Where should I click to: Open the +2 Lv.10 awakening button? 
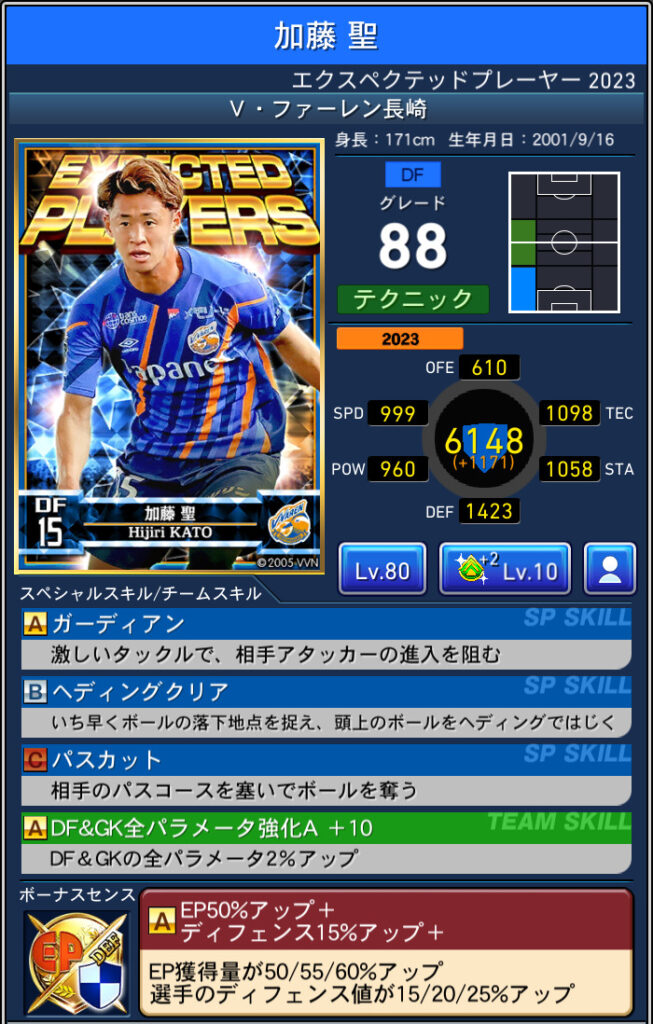point(504,570)
